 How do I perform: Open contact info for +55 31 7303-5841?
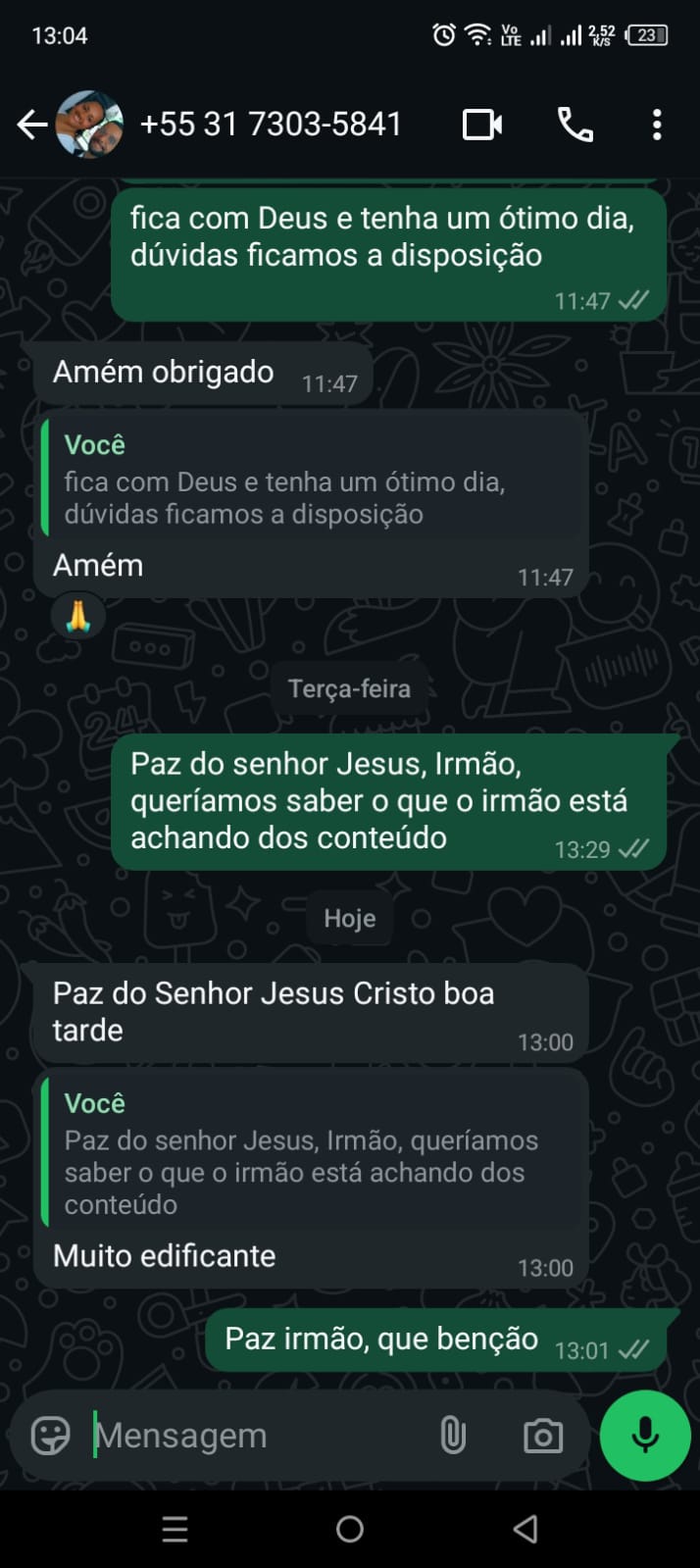[x=271, y=125]
